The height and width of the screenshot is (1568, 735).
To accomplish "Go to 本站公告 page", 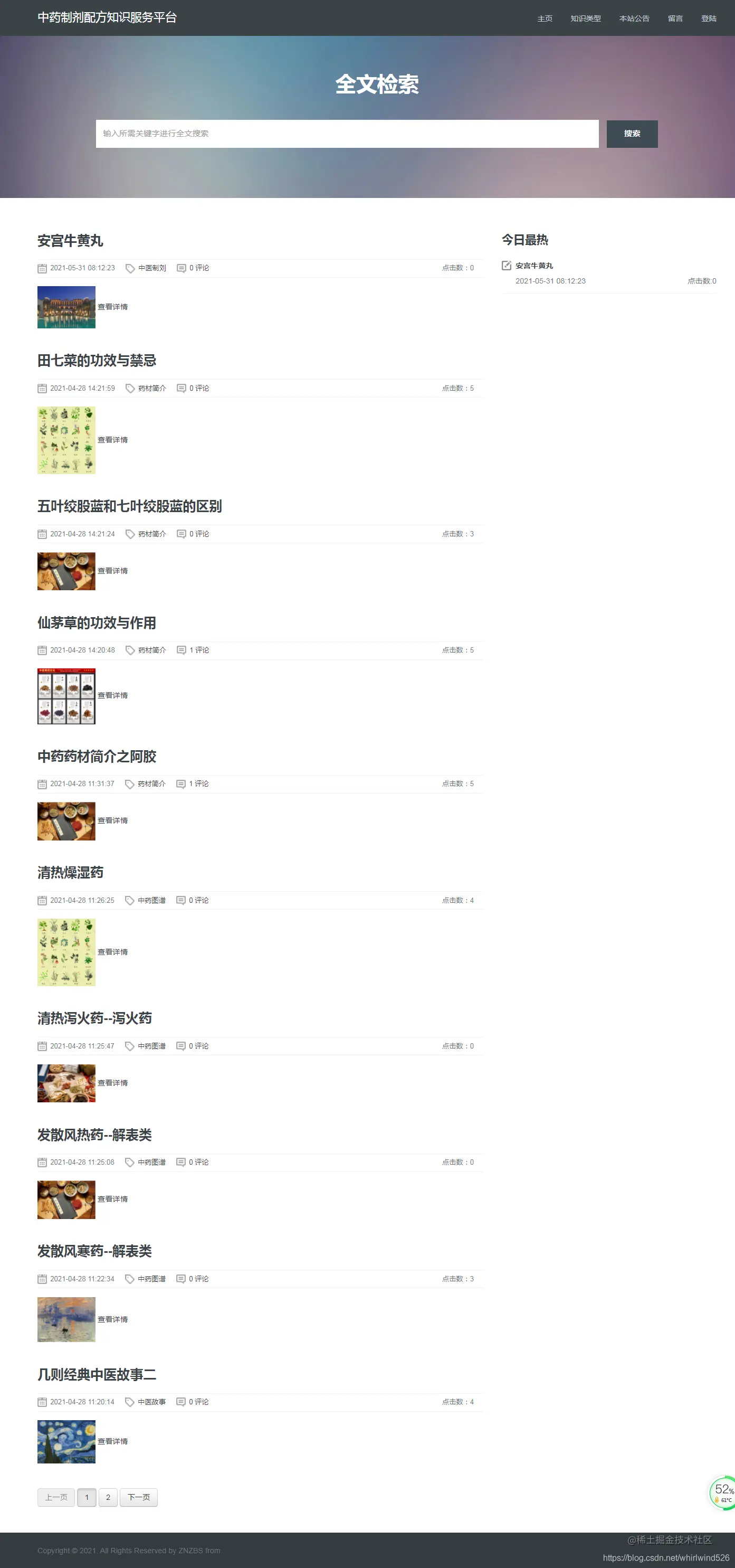I will click(x=634, y=18).
